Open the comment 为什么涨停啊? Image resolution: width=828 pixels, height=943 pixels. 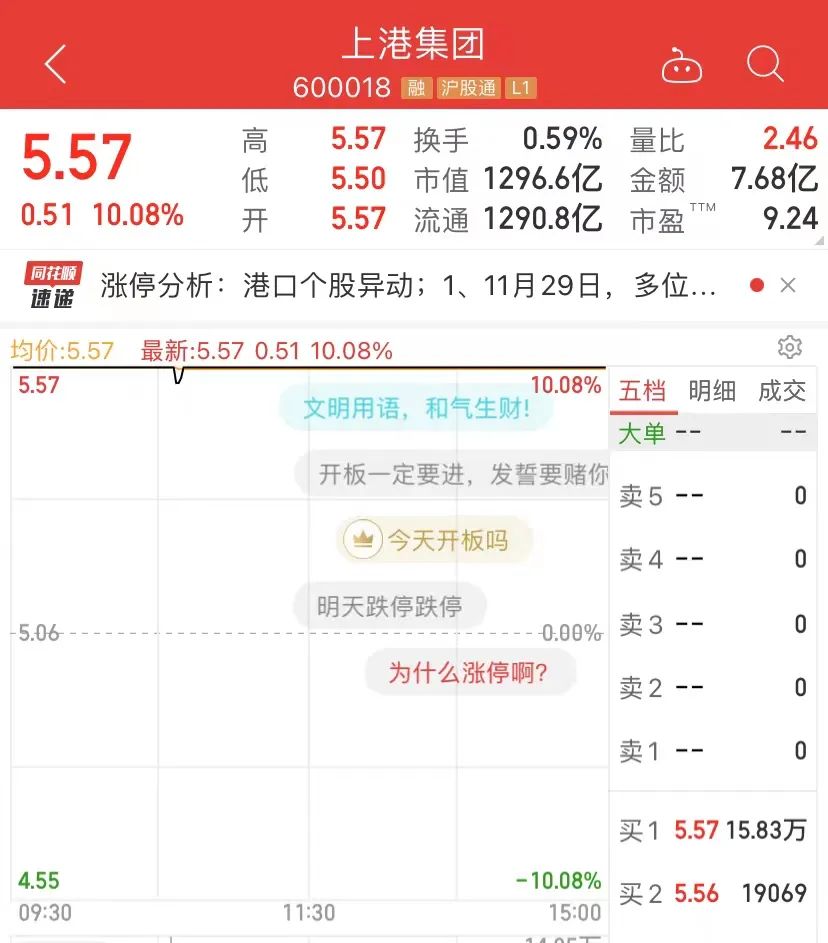(x=468, y=672)
